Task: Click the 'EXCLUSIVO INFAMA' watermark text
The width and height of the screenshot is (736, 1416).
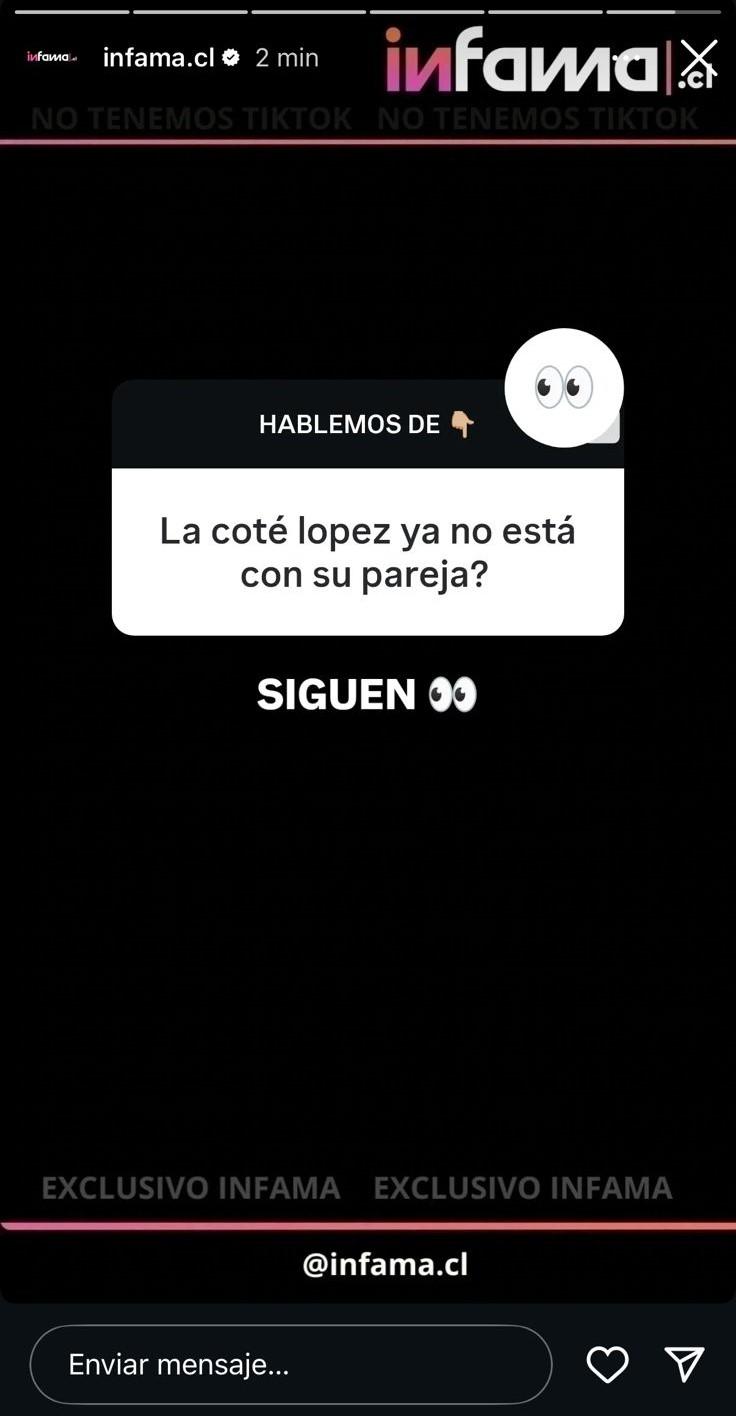Action: click(x=190, y=1188)
